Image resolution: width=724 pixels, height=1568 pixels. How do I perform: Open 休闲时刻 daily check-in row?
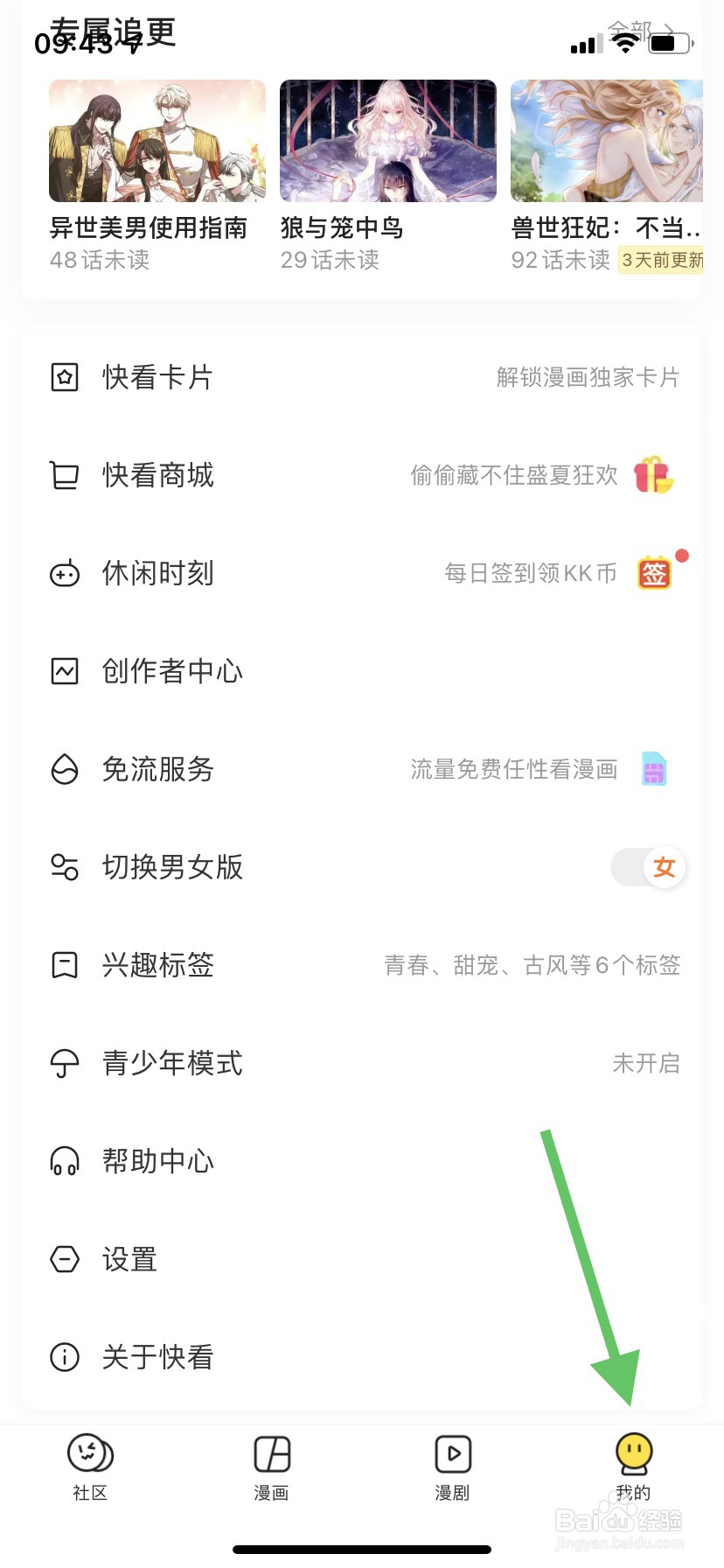pyautogui.click(x=362, y=573)
